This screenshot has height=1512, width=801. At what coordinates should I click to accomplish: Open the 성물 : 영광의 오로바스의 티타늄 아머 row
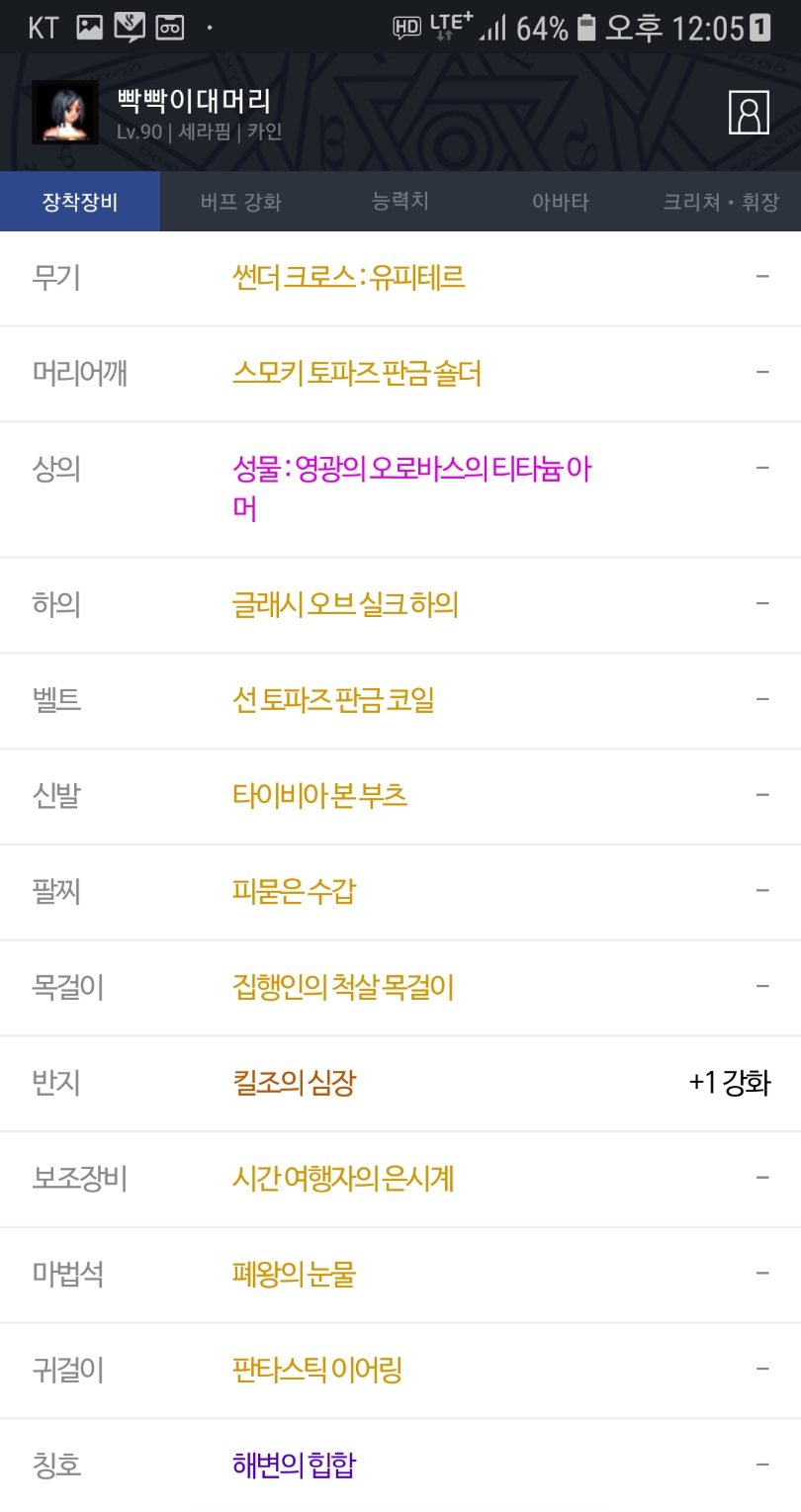pos(400,489)
